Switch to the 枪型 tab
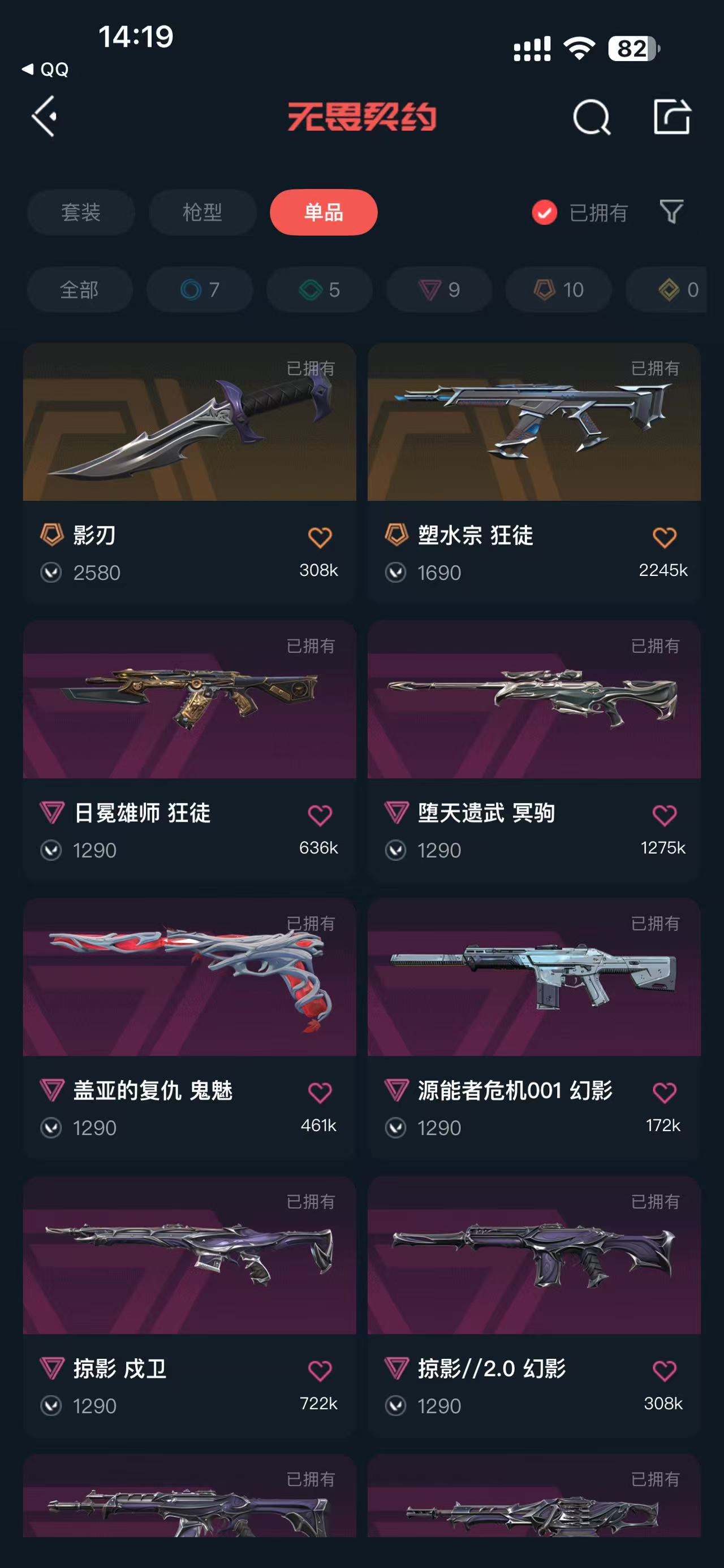Image resolution: width=724 pixels, height=1568 pixels. 202,212
